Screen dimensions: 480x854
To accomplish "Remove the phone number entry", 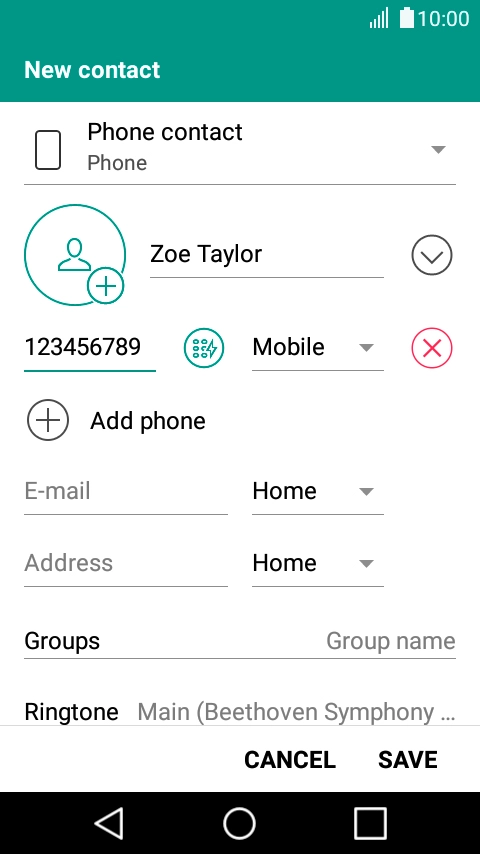I will (x=432, y=347).
